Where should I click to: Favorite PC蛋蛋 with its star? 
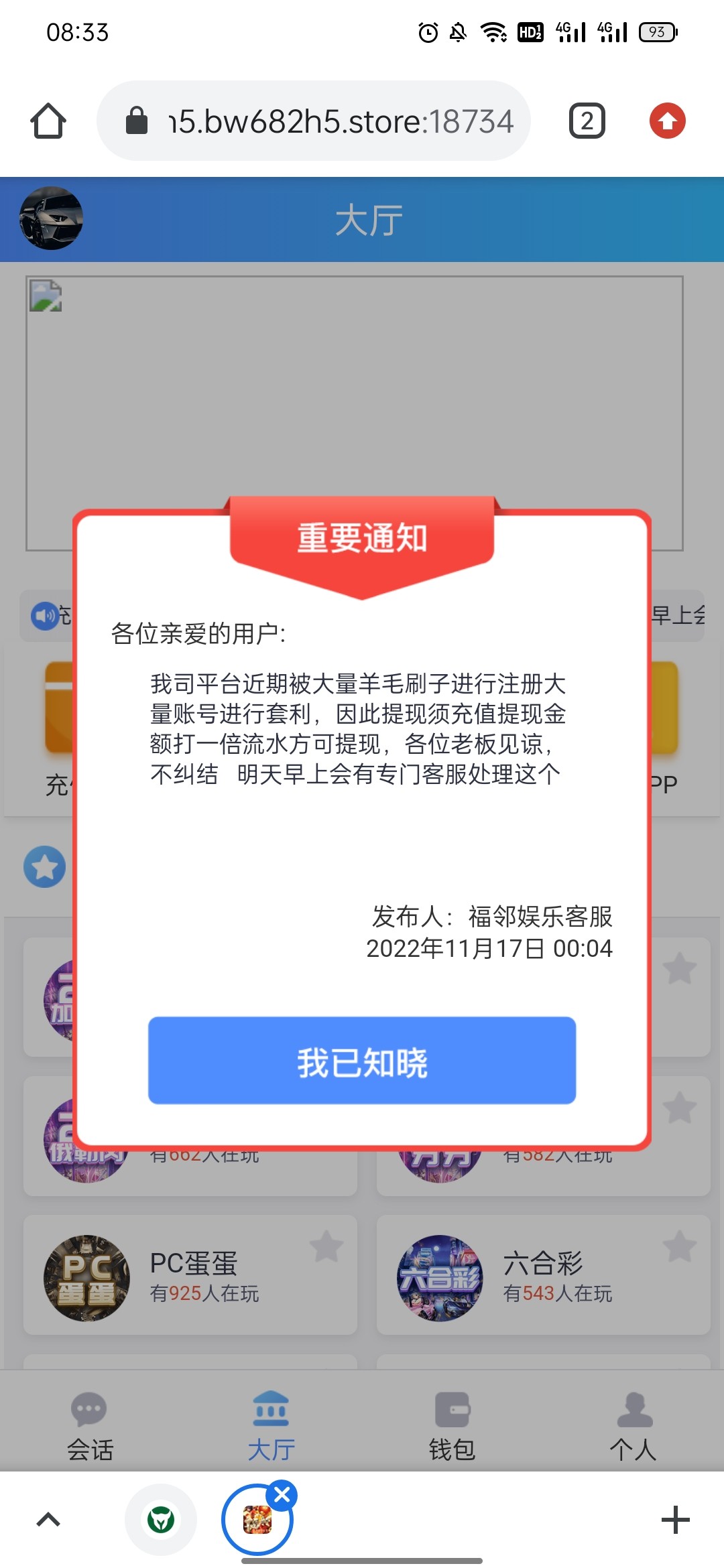coord(326,1246)
